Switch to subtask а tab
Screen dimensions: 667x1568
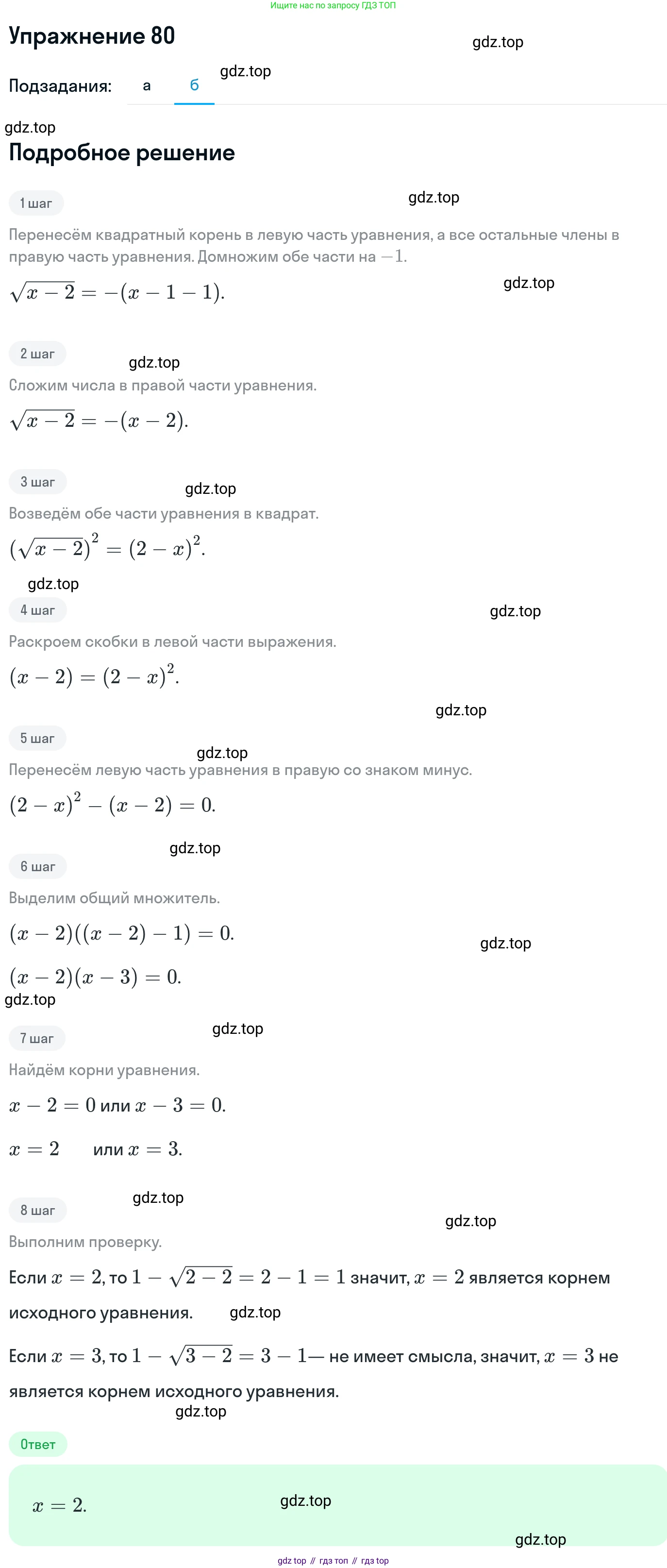[147, 86]
